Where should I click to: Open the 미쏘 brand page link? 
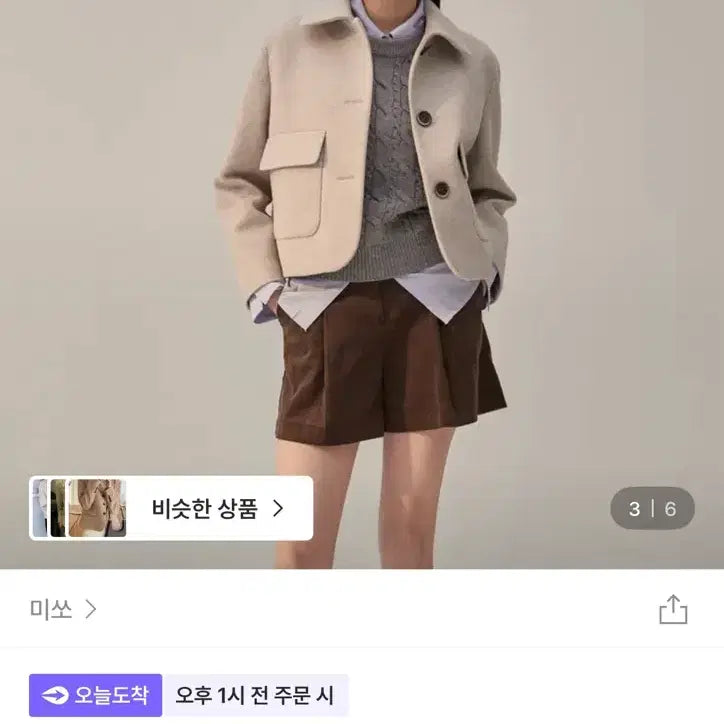[62, 609]
